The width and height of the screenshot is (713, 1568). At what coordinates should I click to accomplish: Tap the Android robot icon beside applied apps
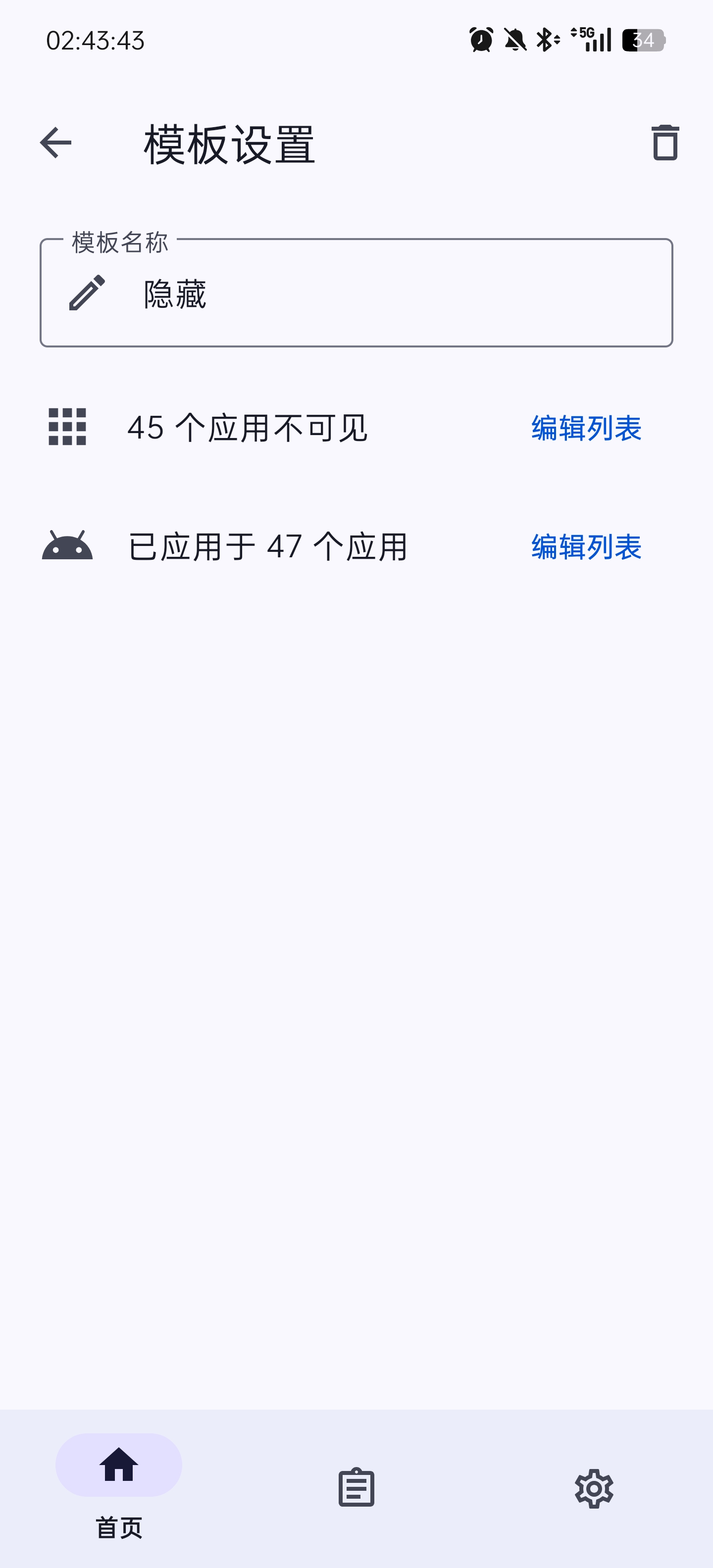67,546
